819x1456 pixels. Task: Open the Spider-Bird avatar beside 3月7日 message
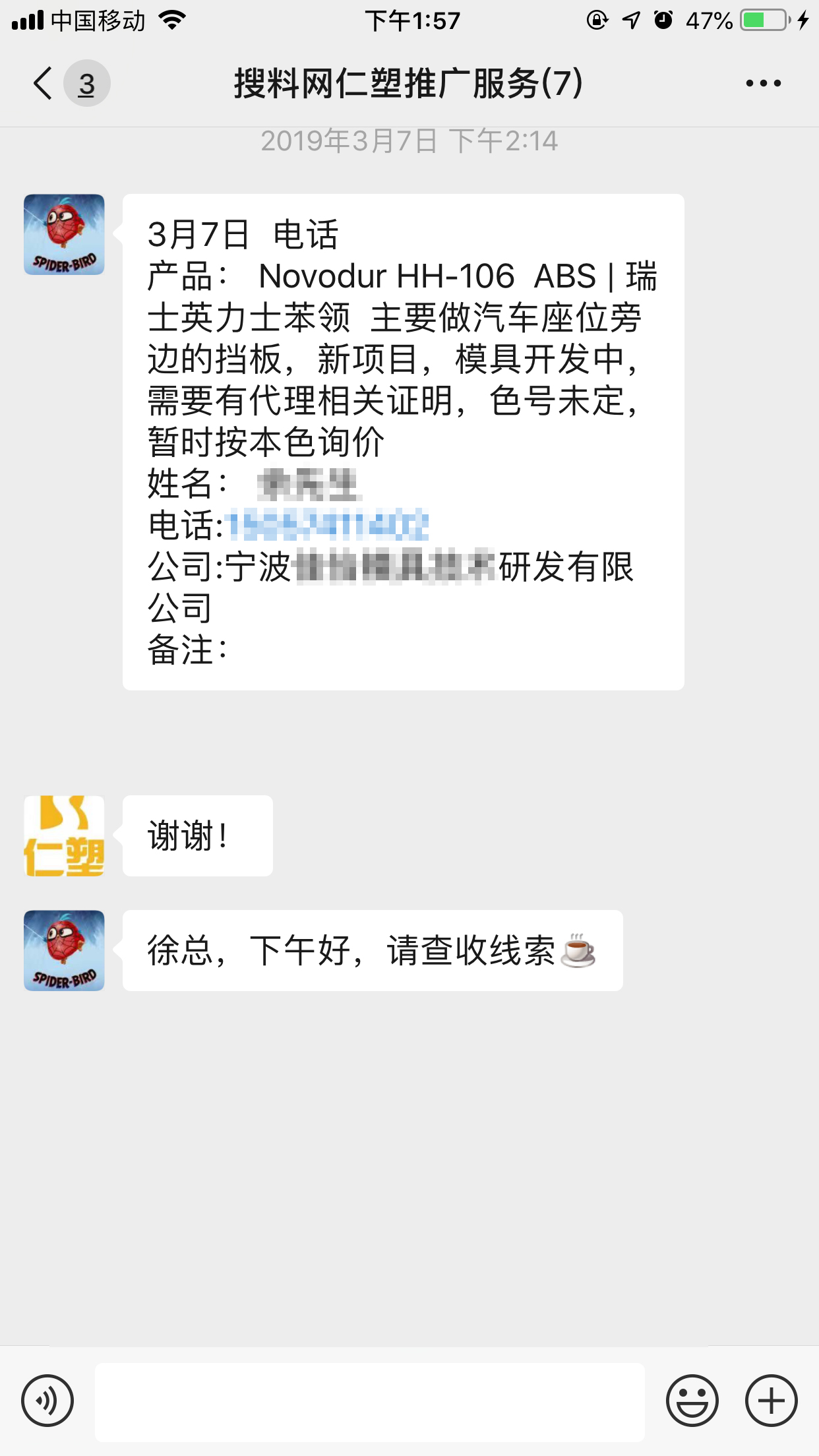point(64,234)
